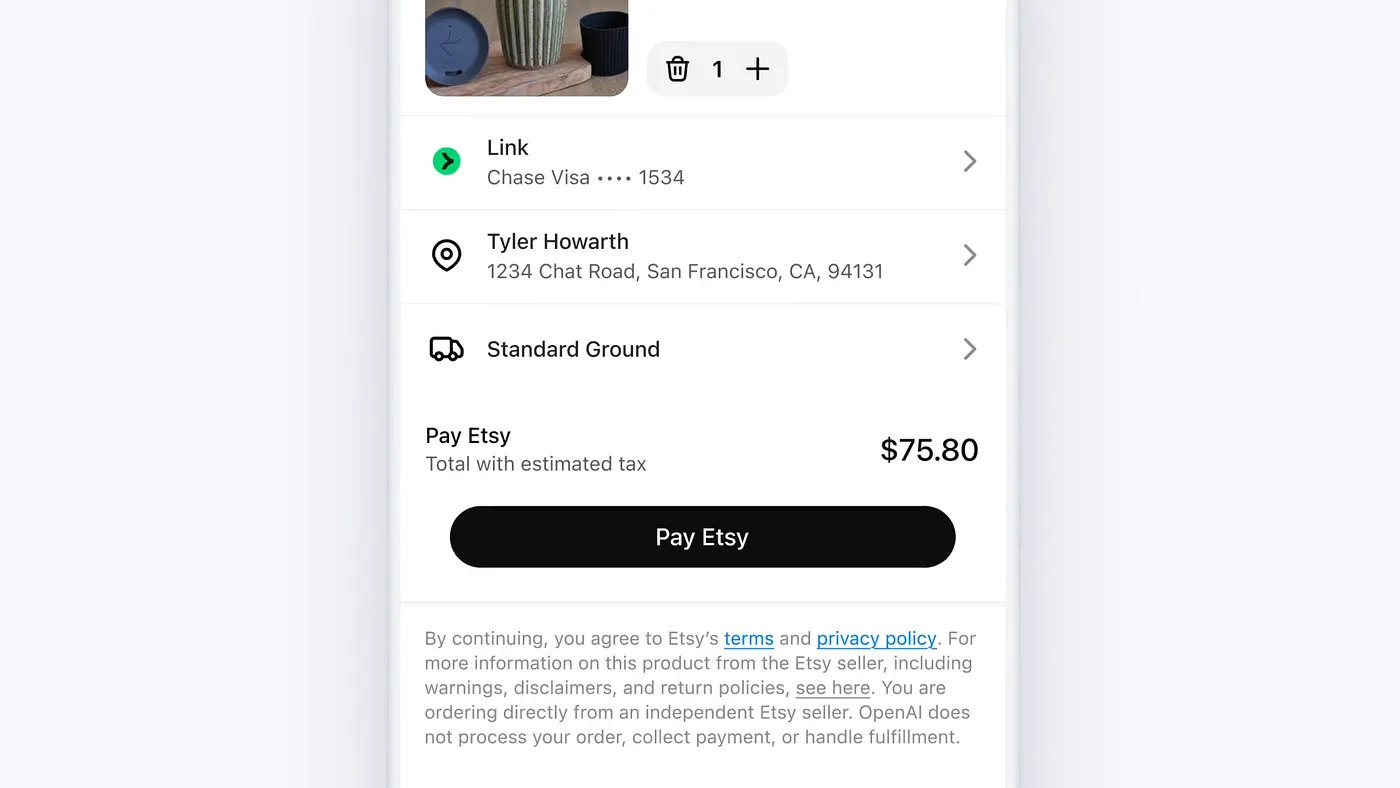Image resolution: width=1400 pixels, height=788 pixels.
Task: Follow the "see here" link
Action: (x=832, y=688)
